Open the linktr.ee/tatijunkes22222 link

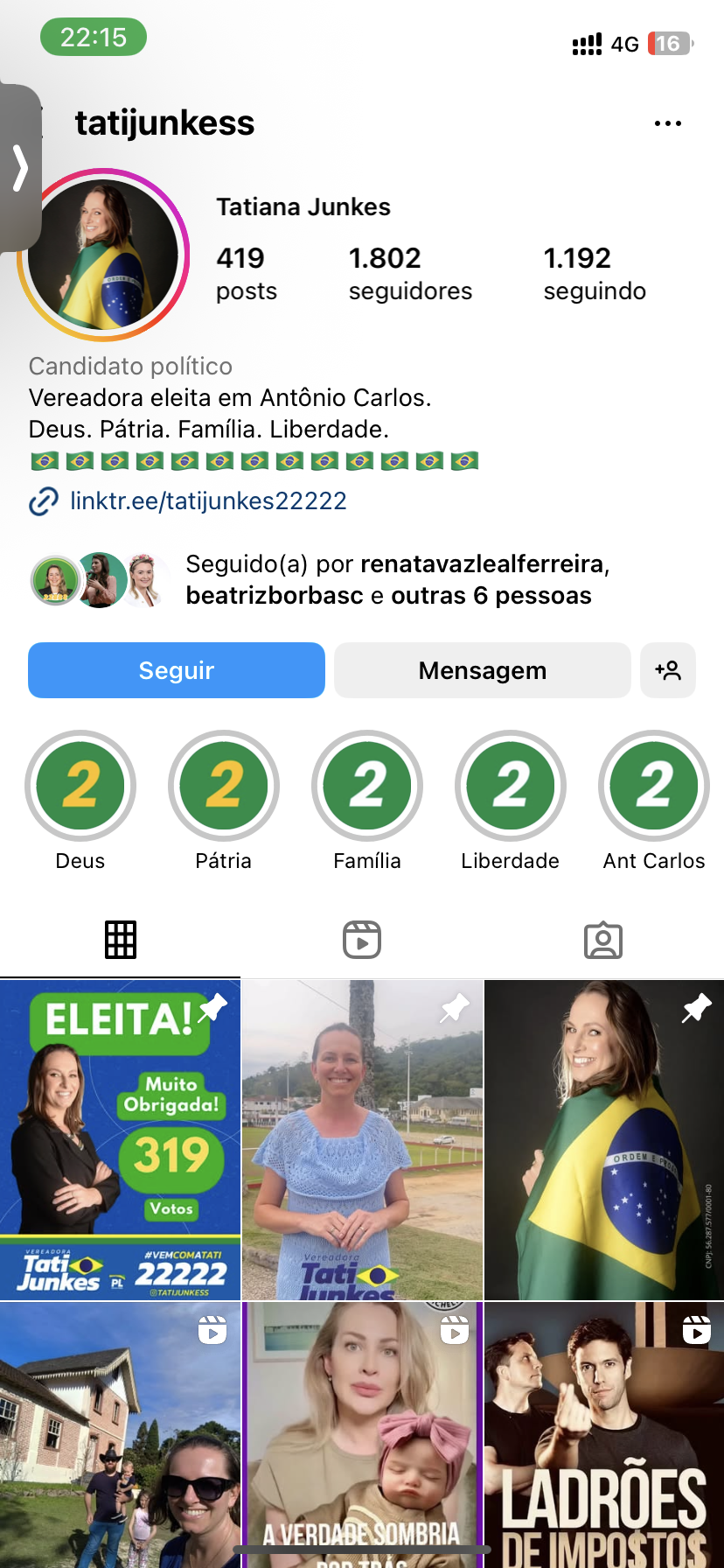point(208,500)
